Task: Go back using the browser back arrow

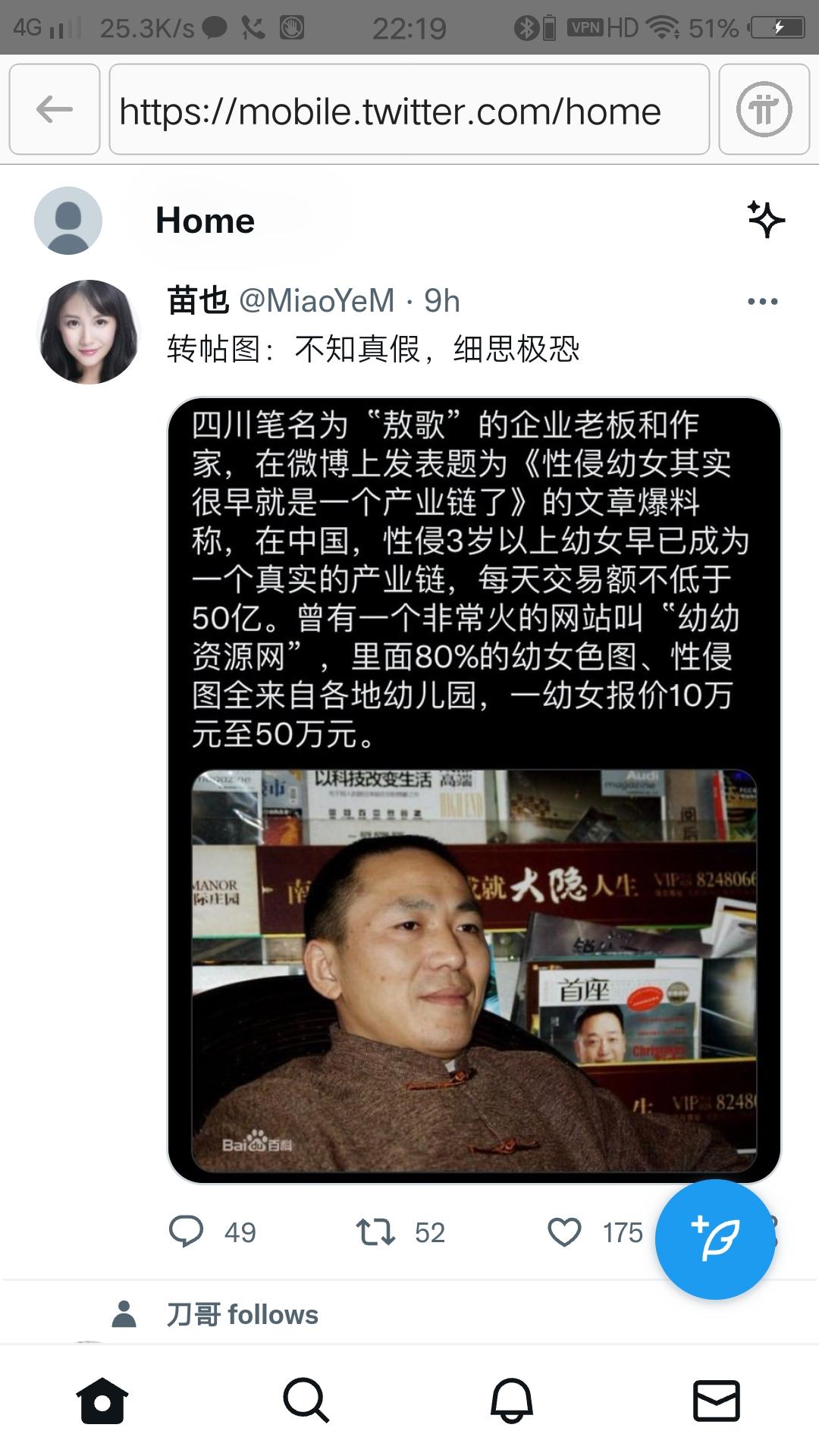Action: pyautogui.click(x=54, y=110)
